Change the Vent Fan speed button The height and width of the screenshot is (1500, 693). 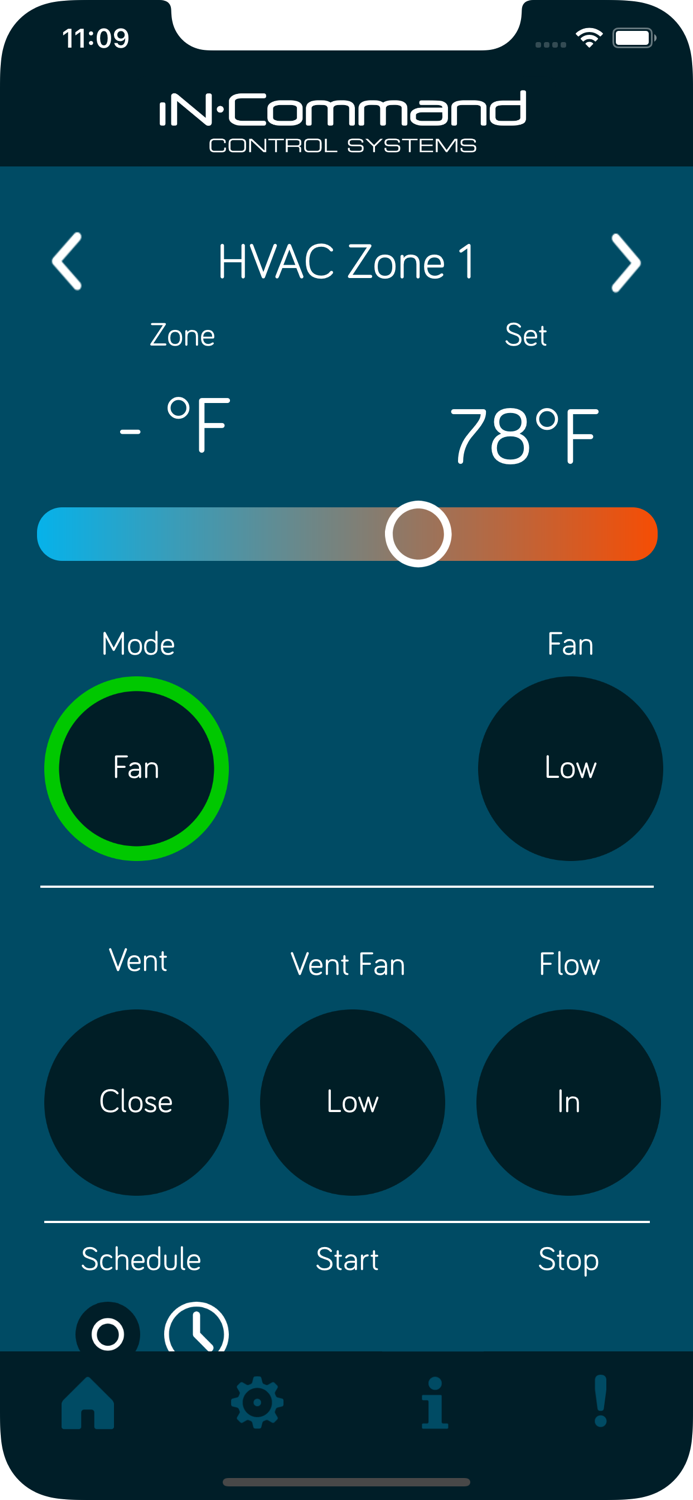(x=352, y=1102)
